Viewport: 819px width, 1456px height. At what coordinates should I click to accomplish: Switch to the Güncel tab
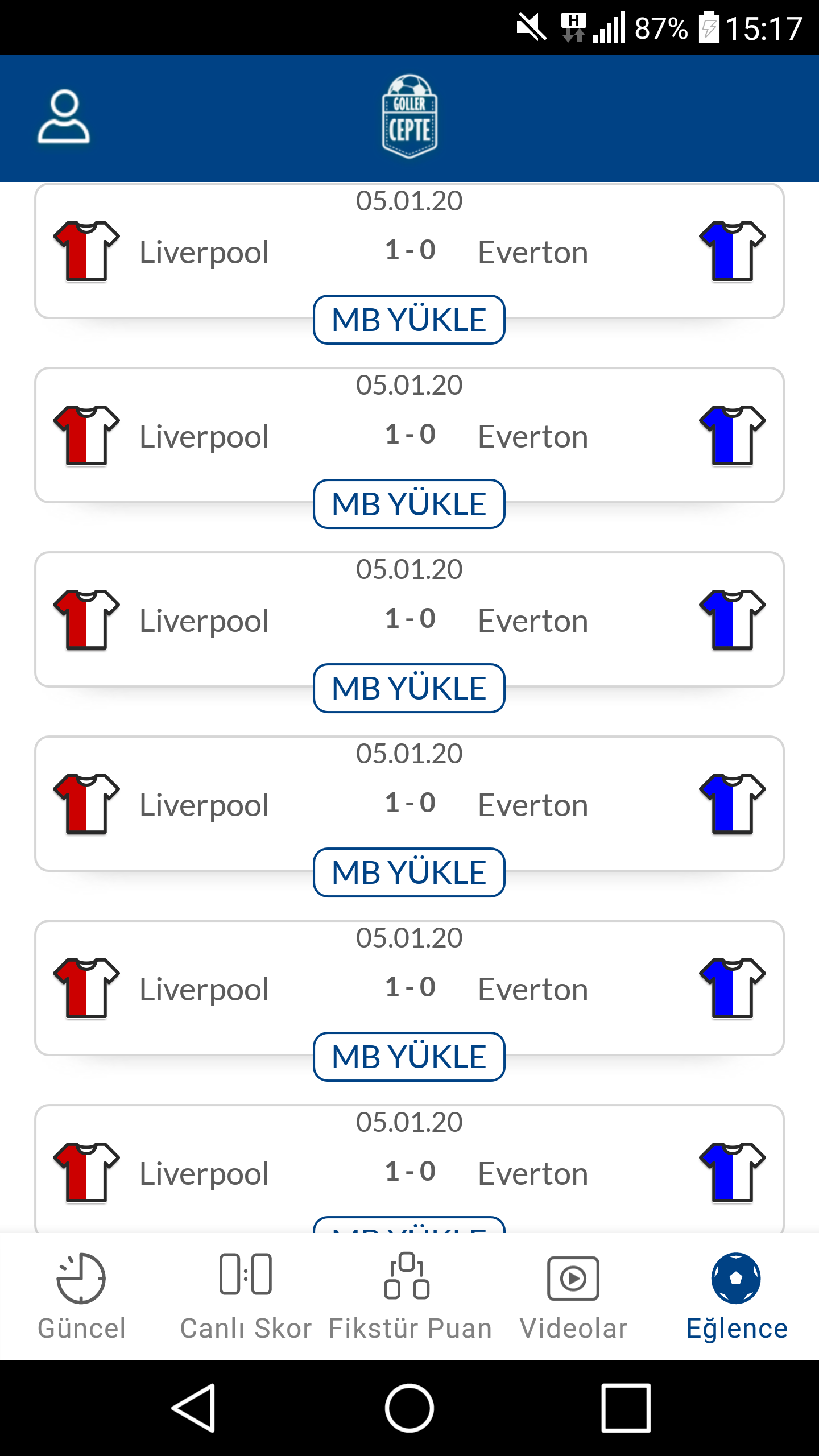point(81,1297)
